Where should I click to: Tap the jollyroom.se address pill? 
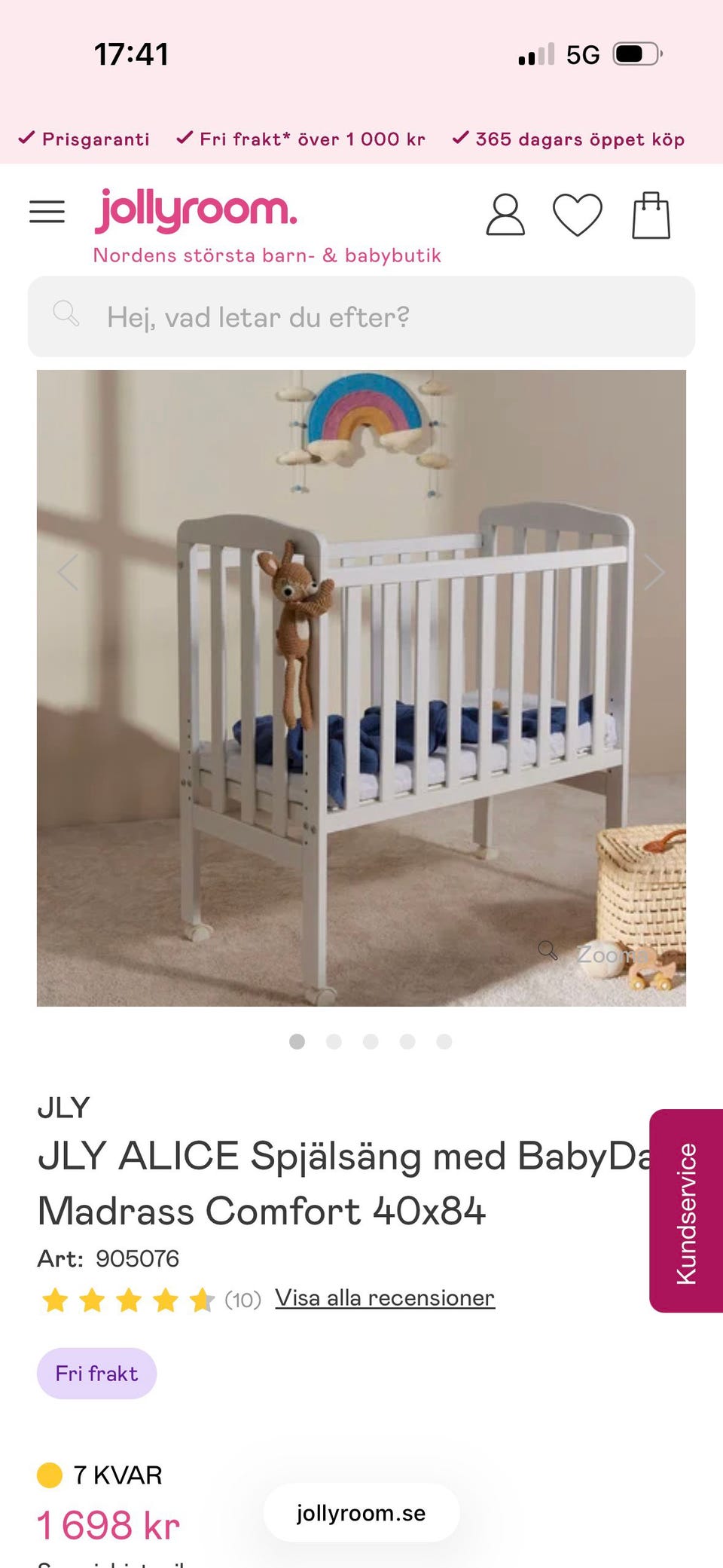[x=361, y=1513]
